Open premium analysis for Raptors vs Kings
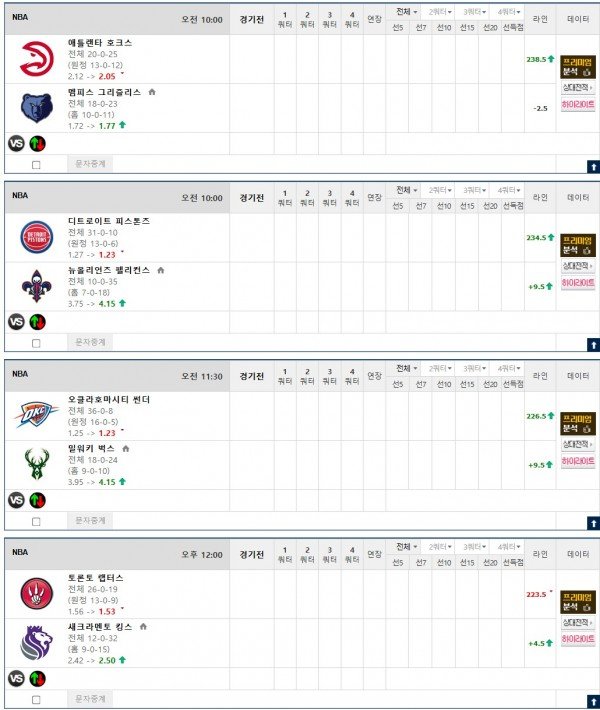 (x=577, y=603)
